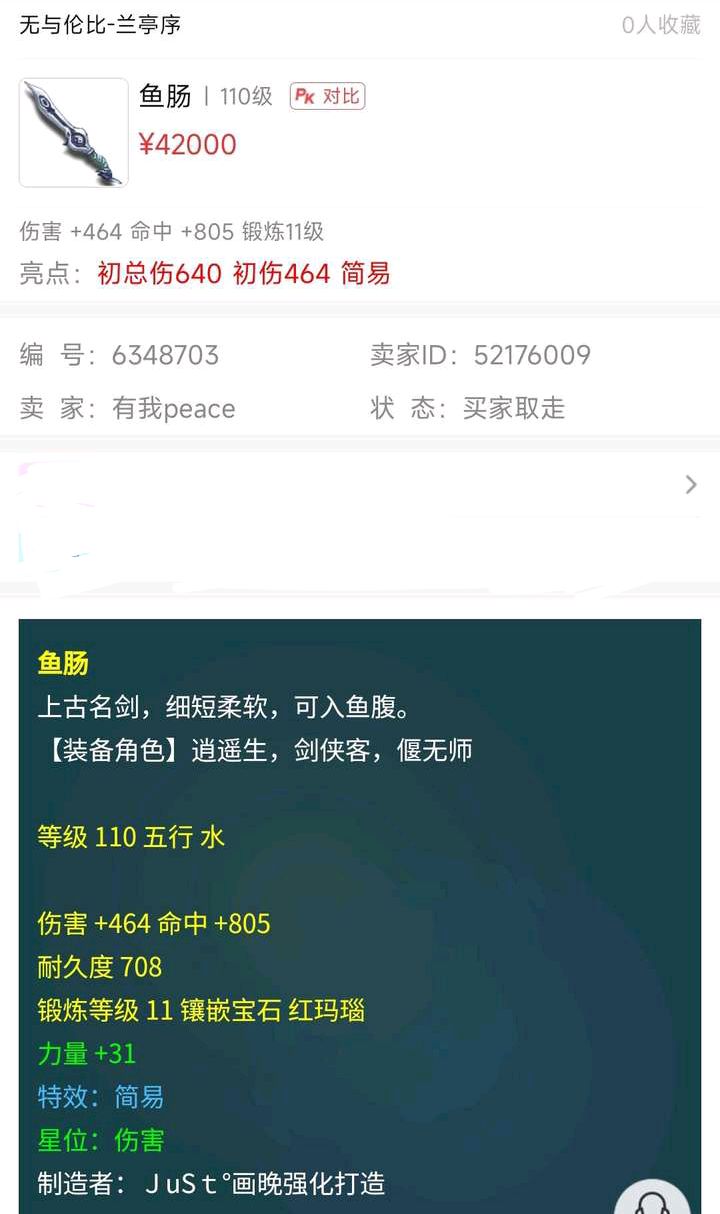Viewport: 720px width, 1214px height.
Task: Expand the section with the right chevron
Action: coord(689,484)
